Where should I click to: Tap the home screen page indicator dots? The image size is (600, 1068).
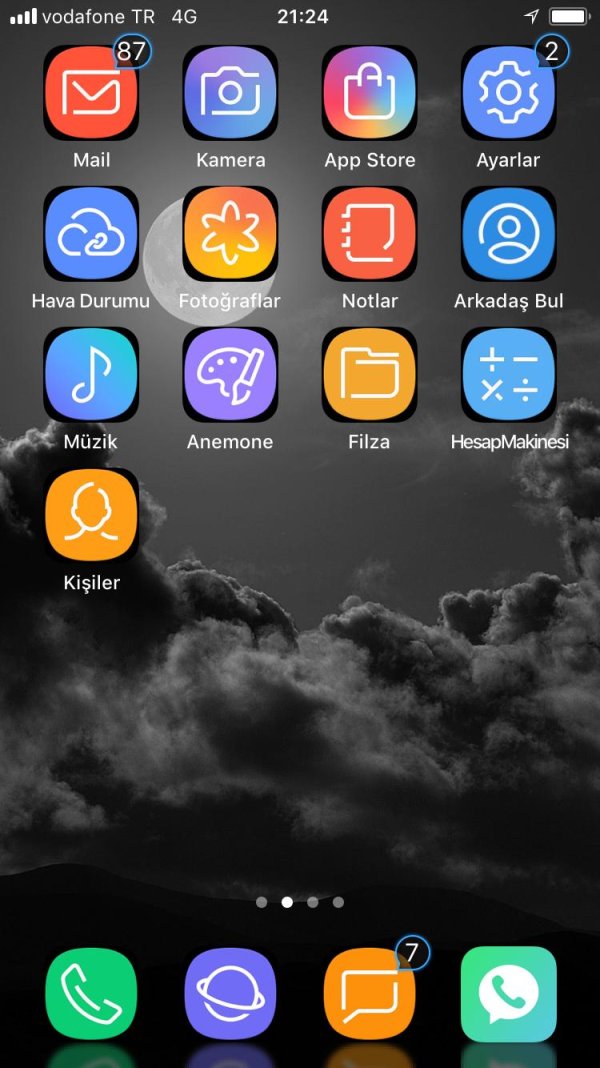(x=300, y=902)
